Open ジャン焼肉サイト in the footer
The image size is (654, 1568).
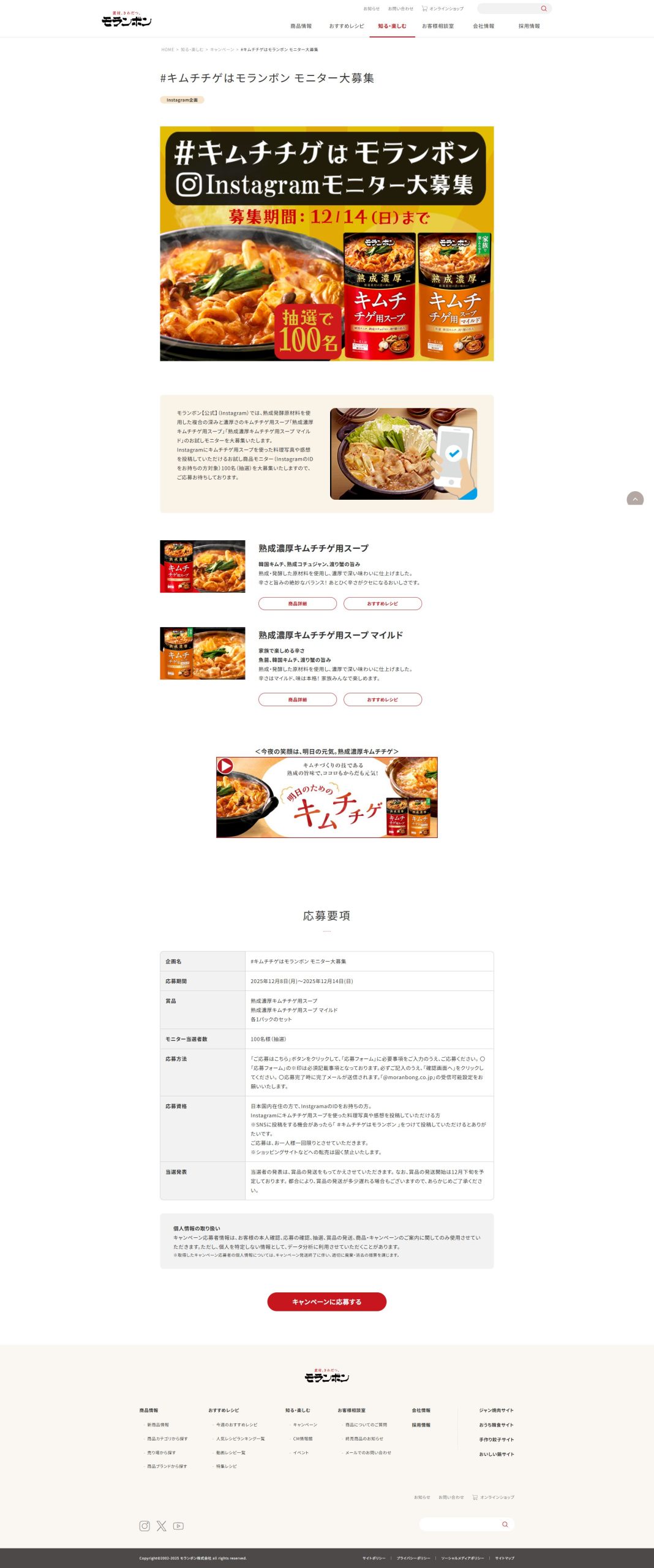click(496, 1411)
